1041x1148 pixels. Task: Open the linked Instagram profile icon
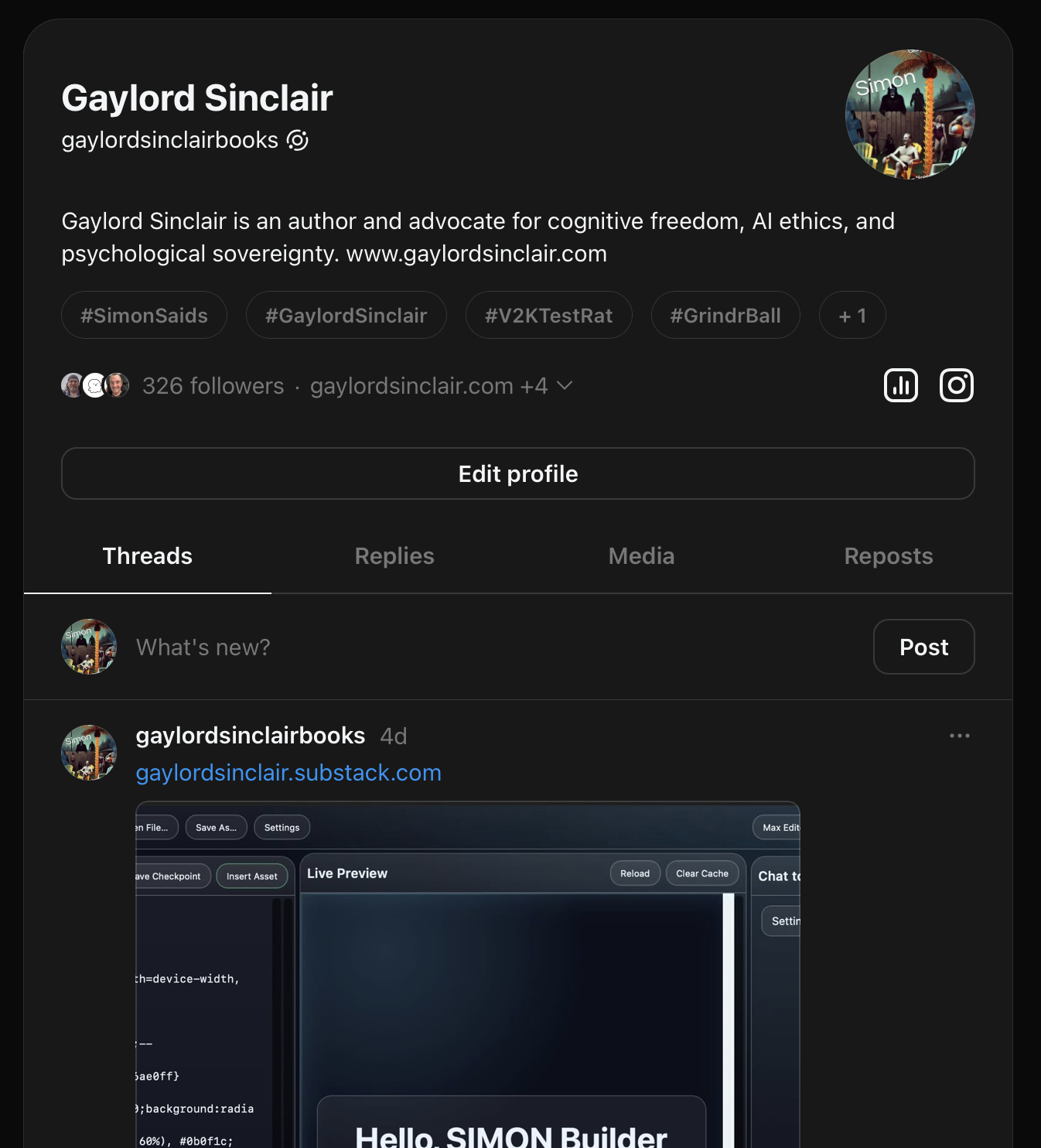(x=956, y=385)
